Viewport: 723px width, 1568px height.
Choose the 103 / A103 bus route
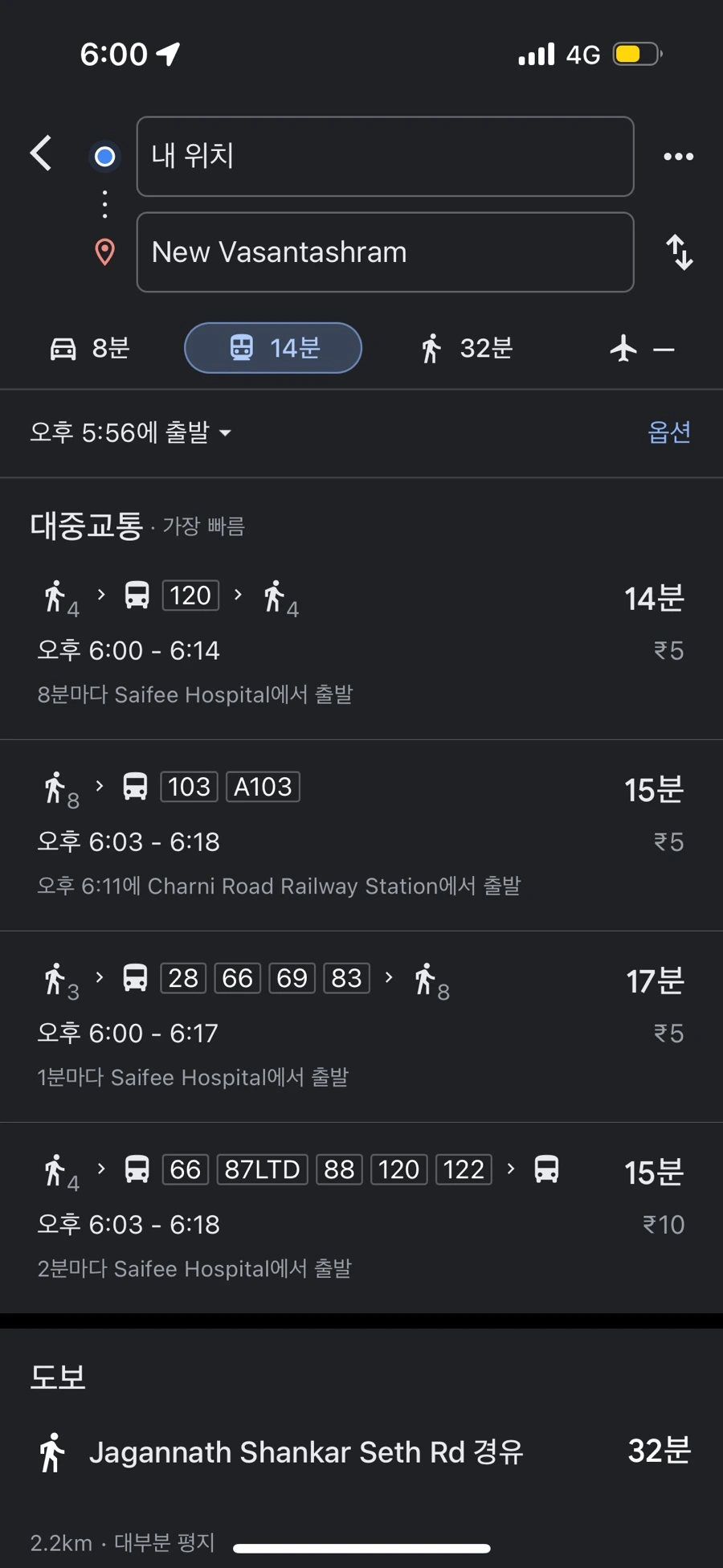pyautogui.click(x=361, y=836)
